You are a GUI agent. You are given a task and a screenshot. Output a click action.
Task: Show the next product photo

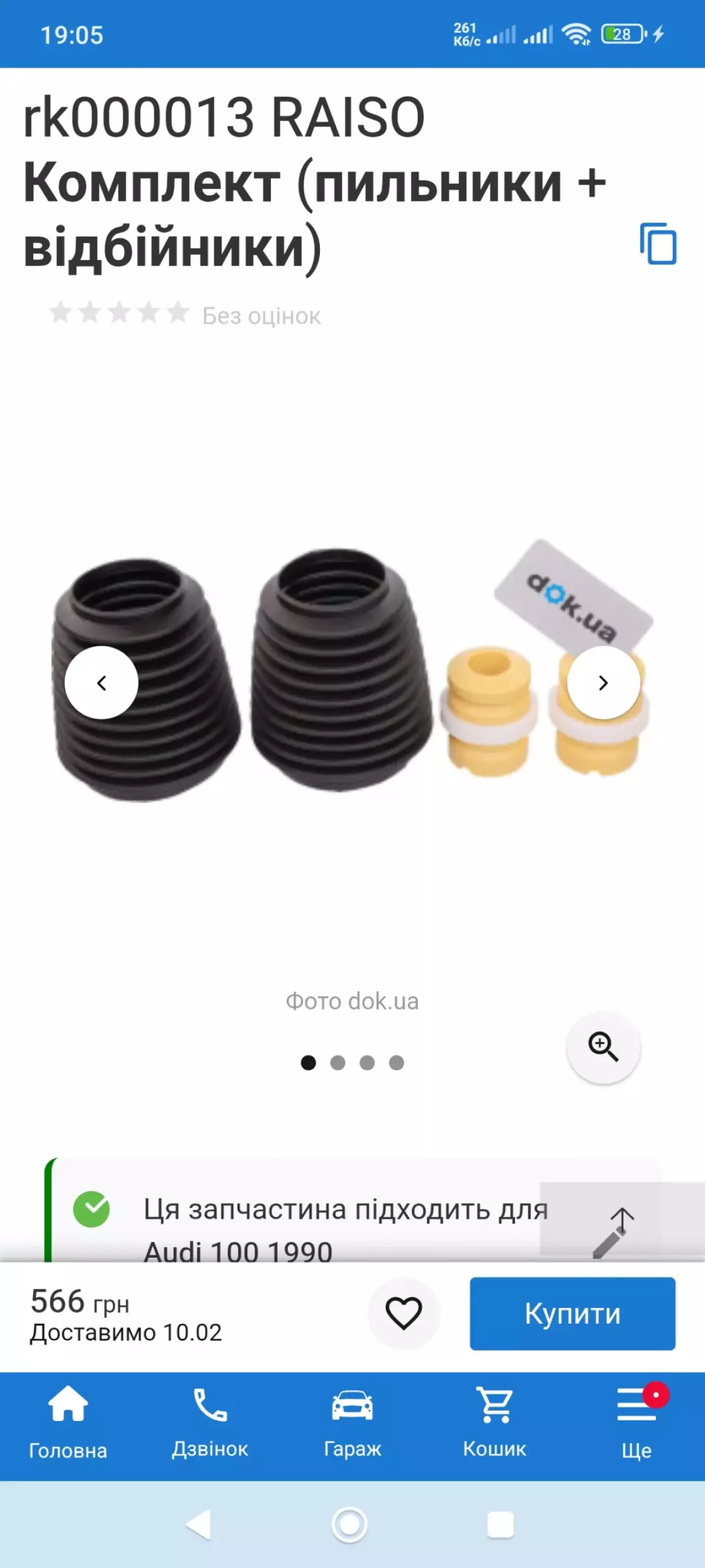[603, 682]
